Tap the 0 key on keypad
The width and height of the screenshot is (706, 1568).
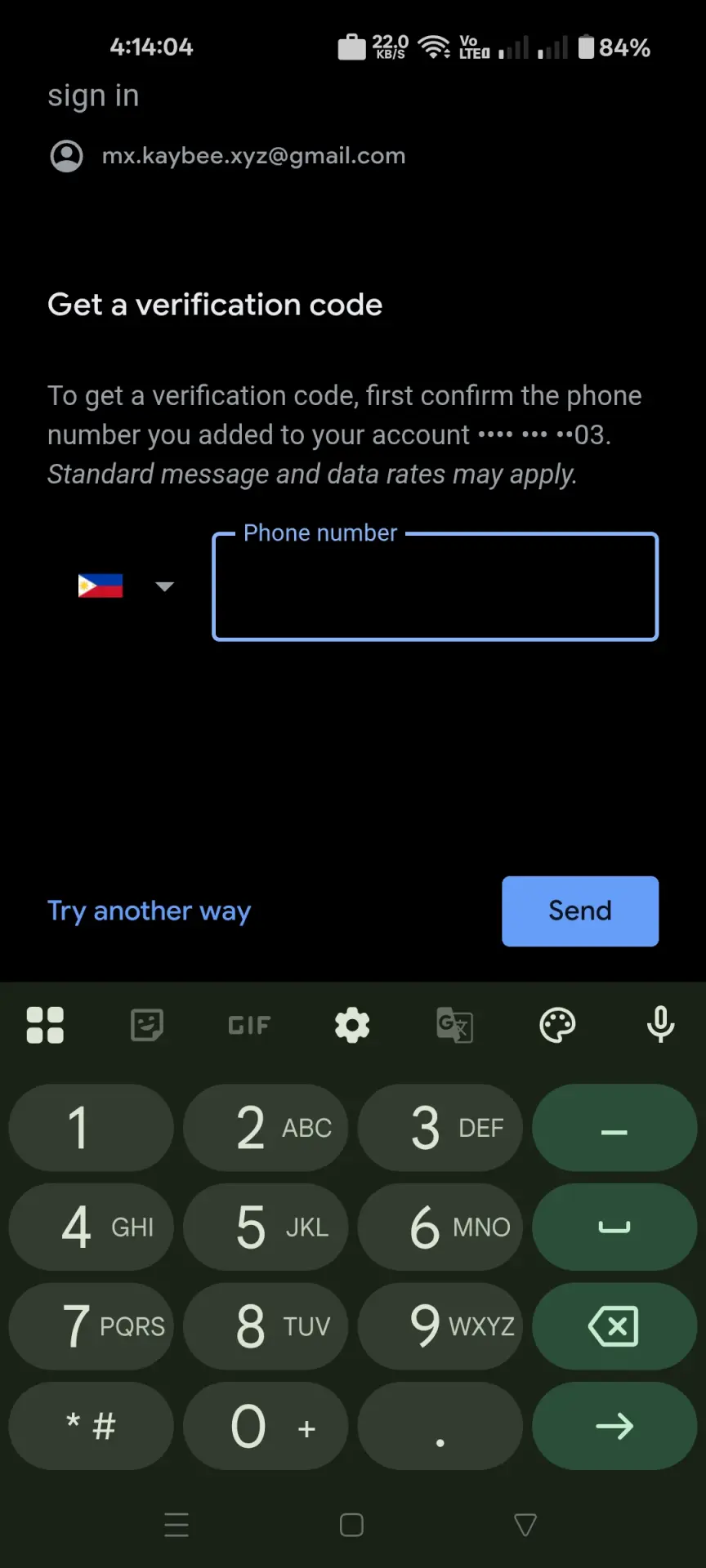pos(266,1426)
